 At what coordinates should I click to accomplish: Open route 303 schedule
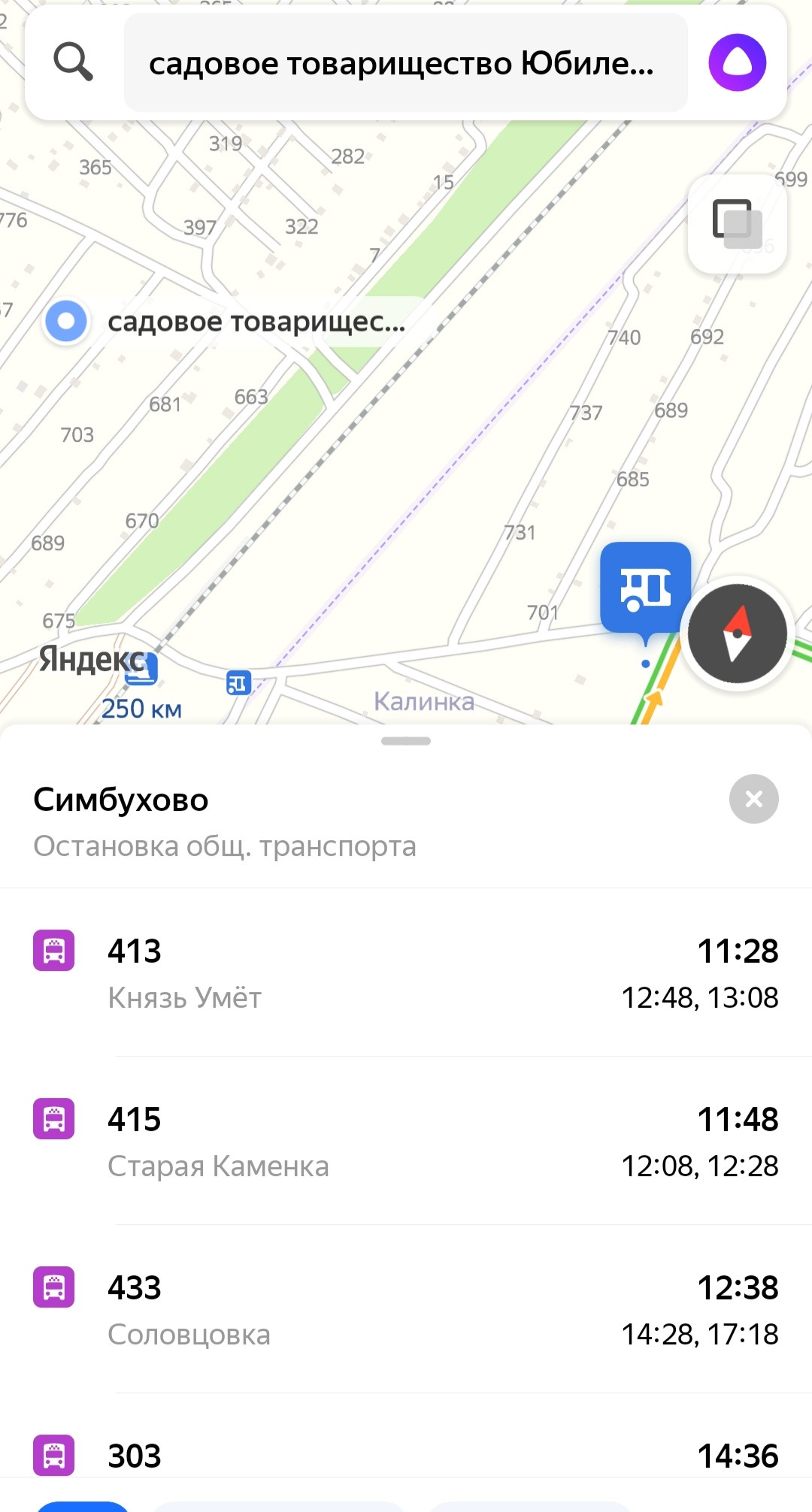point(406,1455)
